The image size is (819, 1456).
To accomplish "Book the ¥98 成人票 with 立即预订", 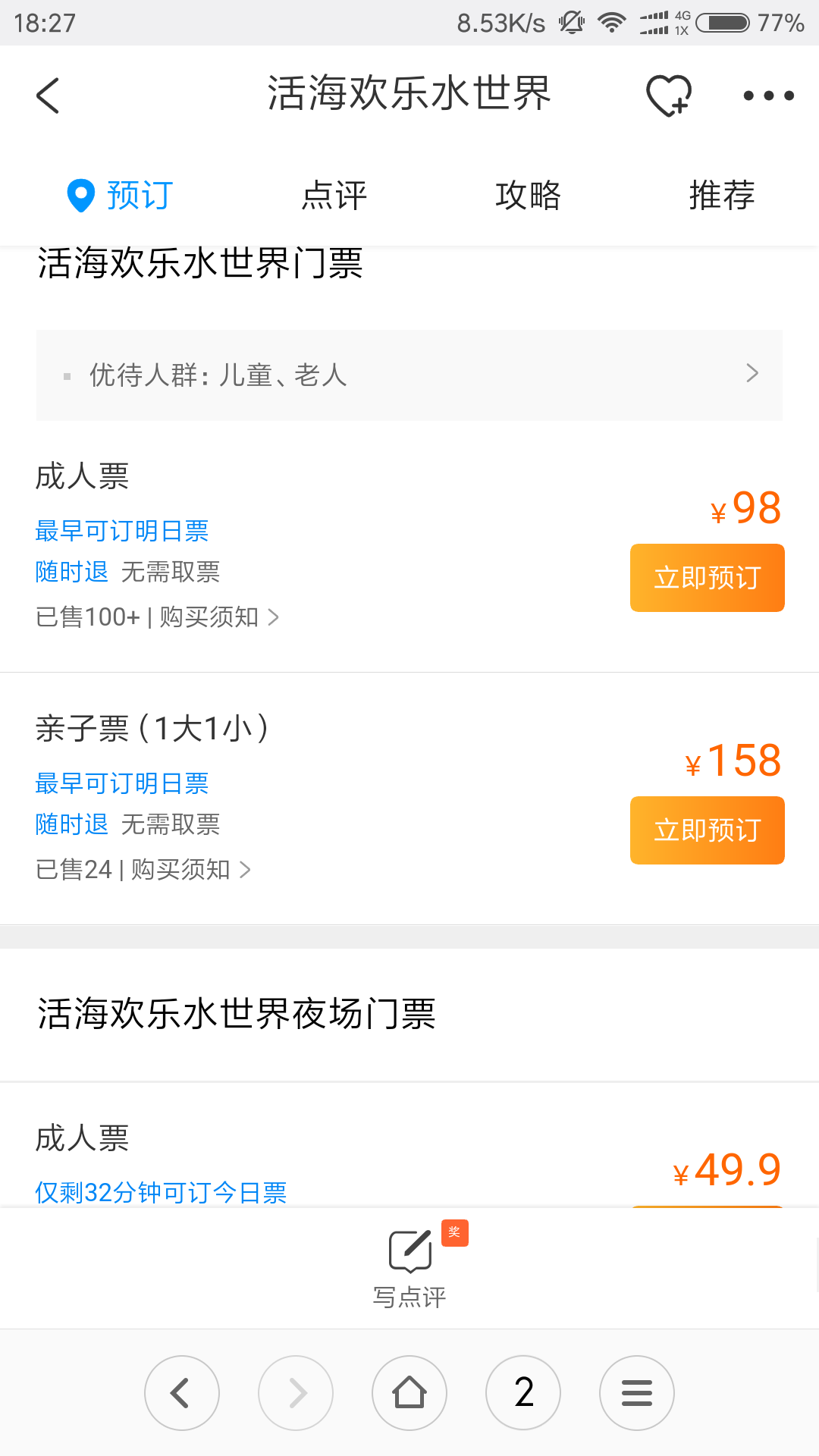I will tap(708, 578).
